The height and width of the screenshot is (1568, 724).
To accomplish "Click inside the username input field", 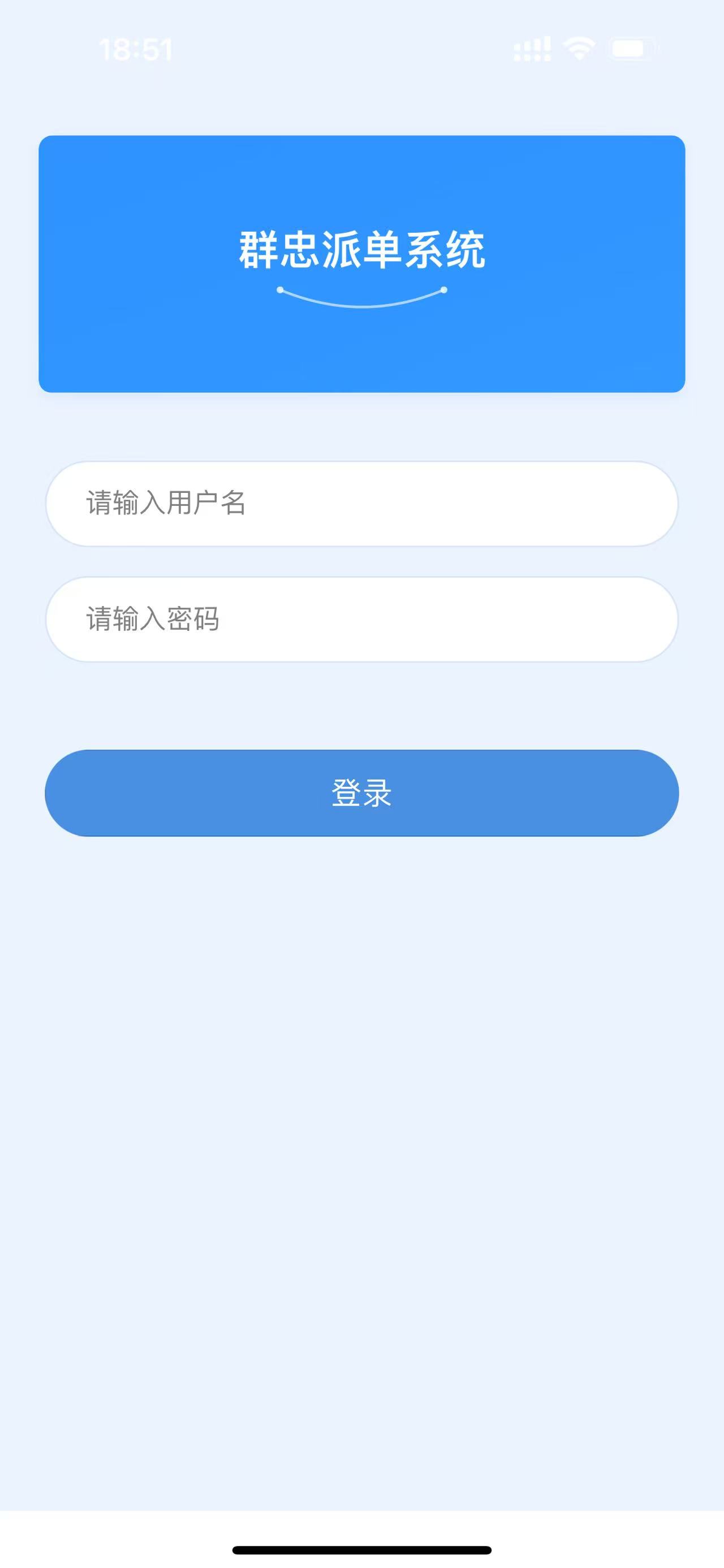I will [x=361, y=504].
